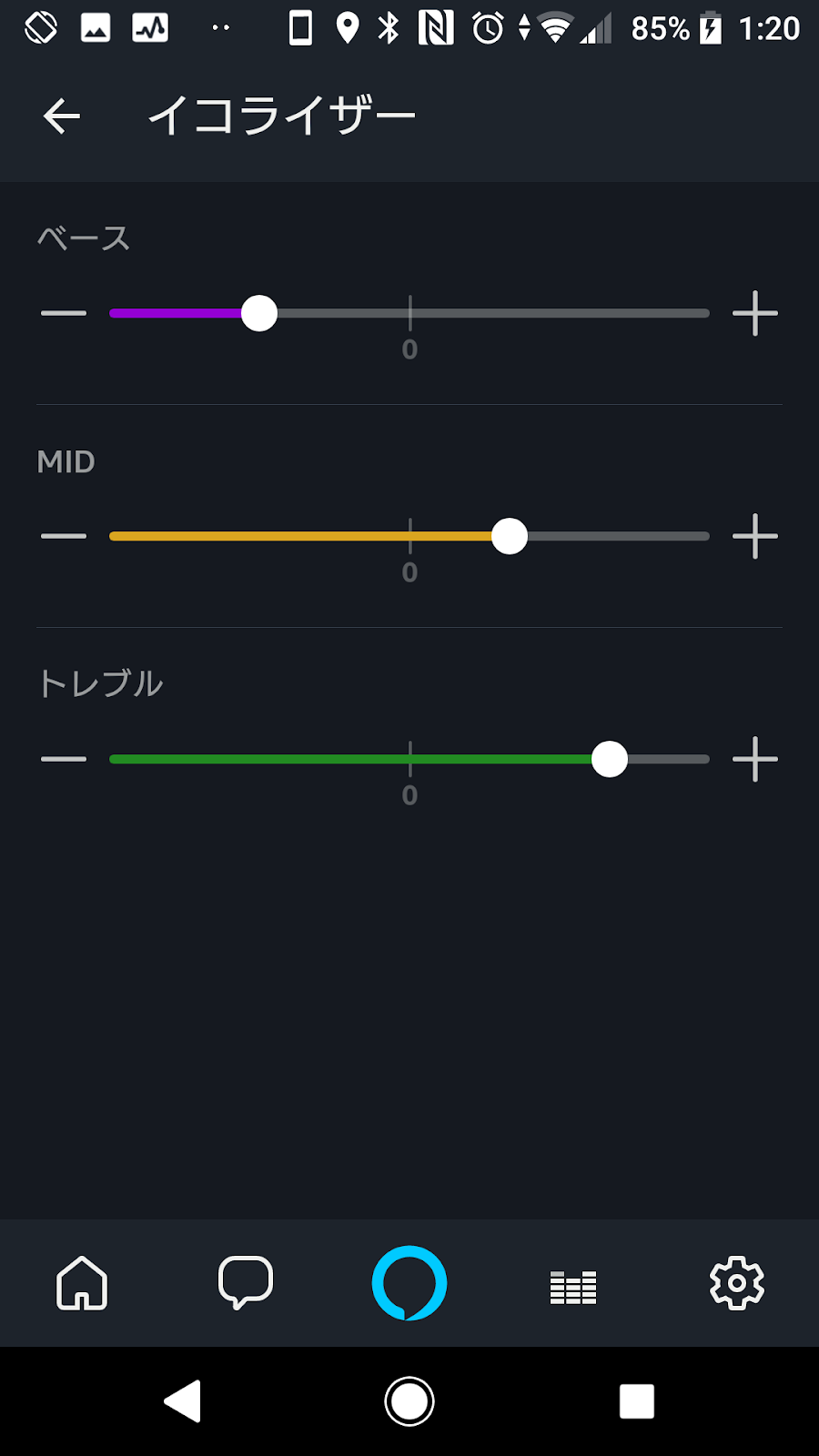This screenshot has height=1456, width=819.
Task: Open the Alexa voice assistant icon
Action: [x=409, y=1284]
